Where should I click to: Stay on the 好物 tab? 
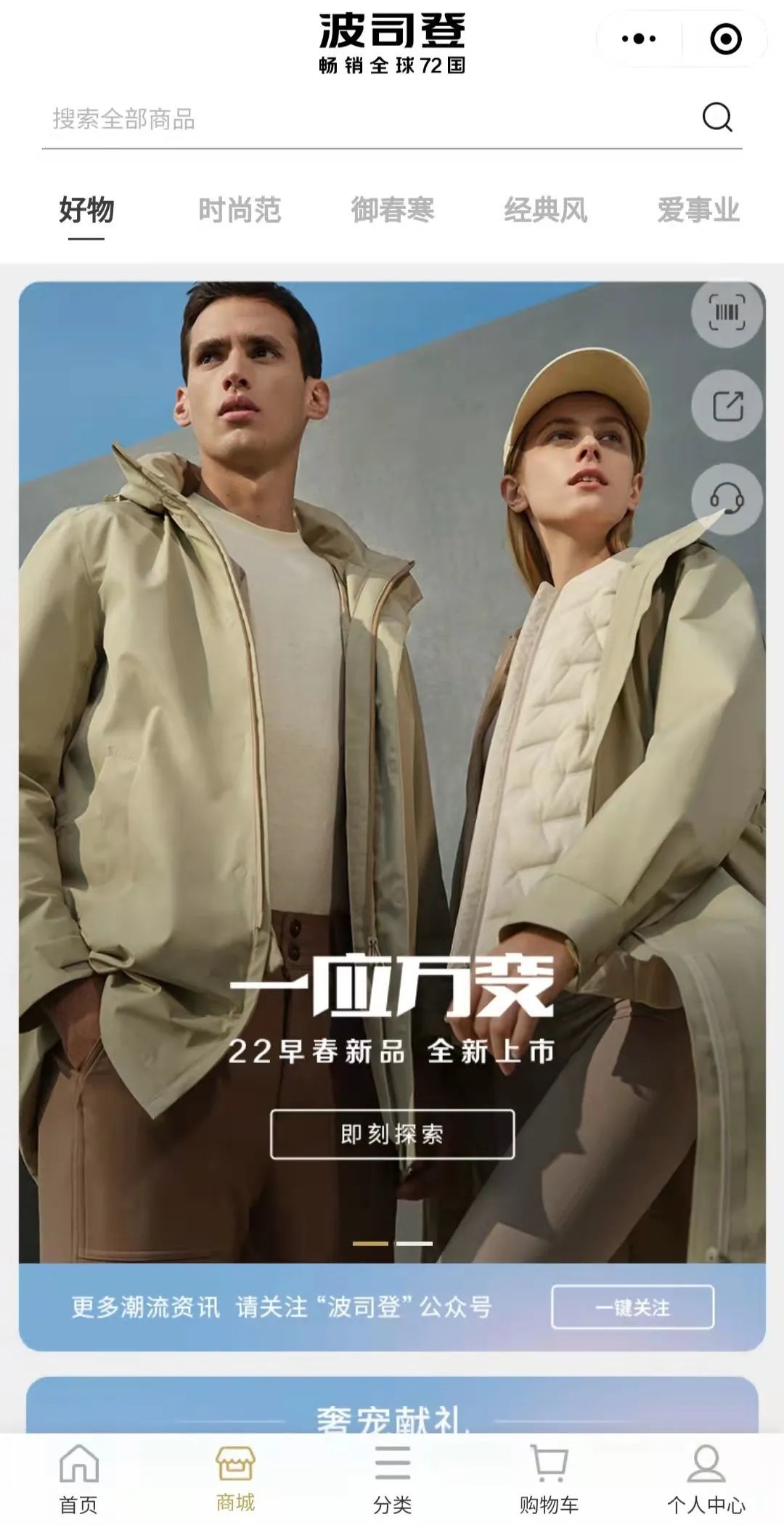click(x=87, y=211)
